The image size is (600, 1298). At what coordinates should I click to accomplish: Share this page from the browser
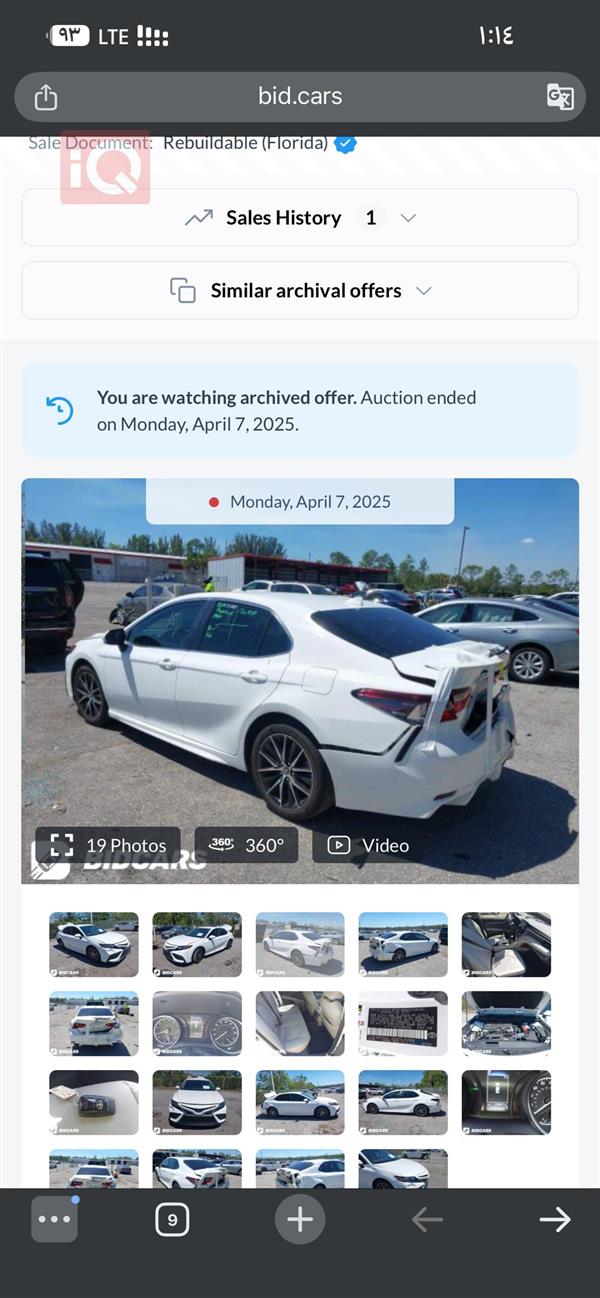tap(46, 97)
